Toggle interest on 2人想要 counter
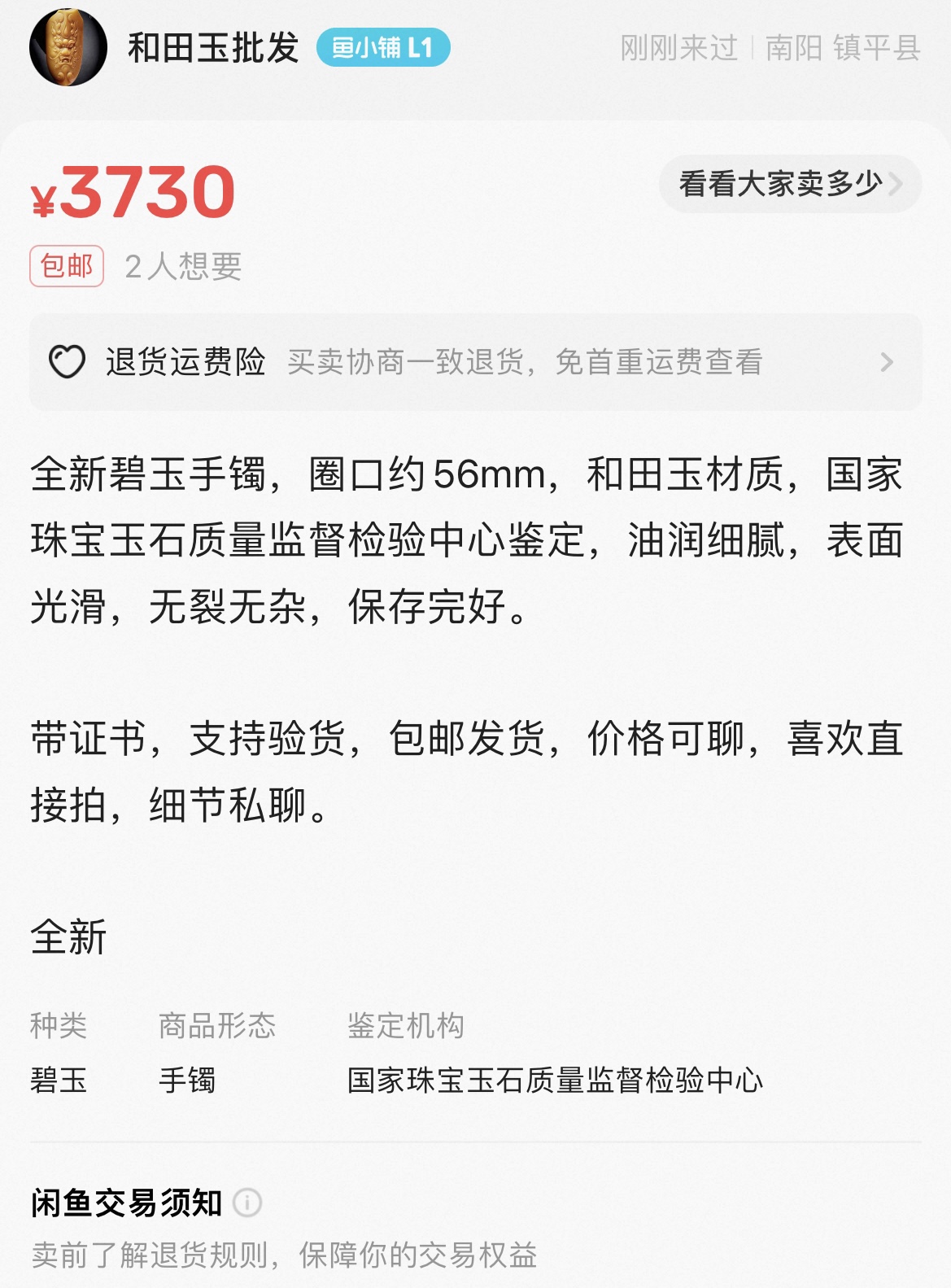Screen dimensions: 951x1288 (x=185, y=265)
